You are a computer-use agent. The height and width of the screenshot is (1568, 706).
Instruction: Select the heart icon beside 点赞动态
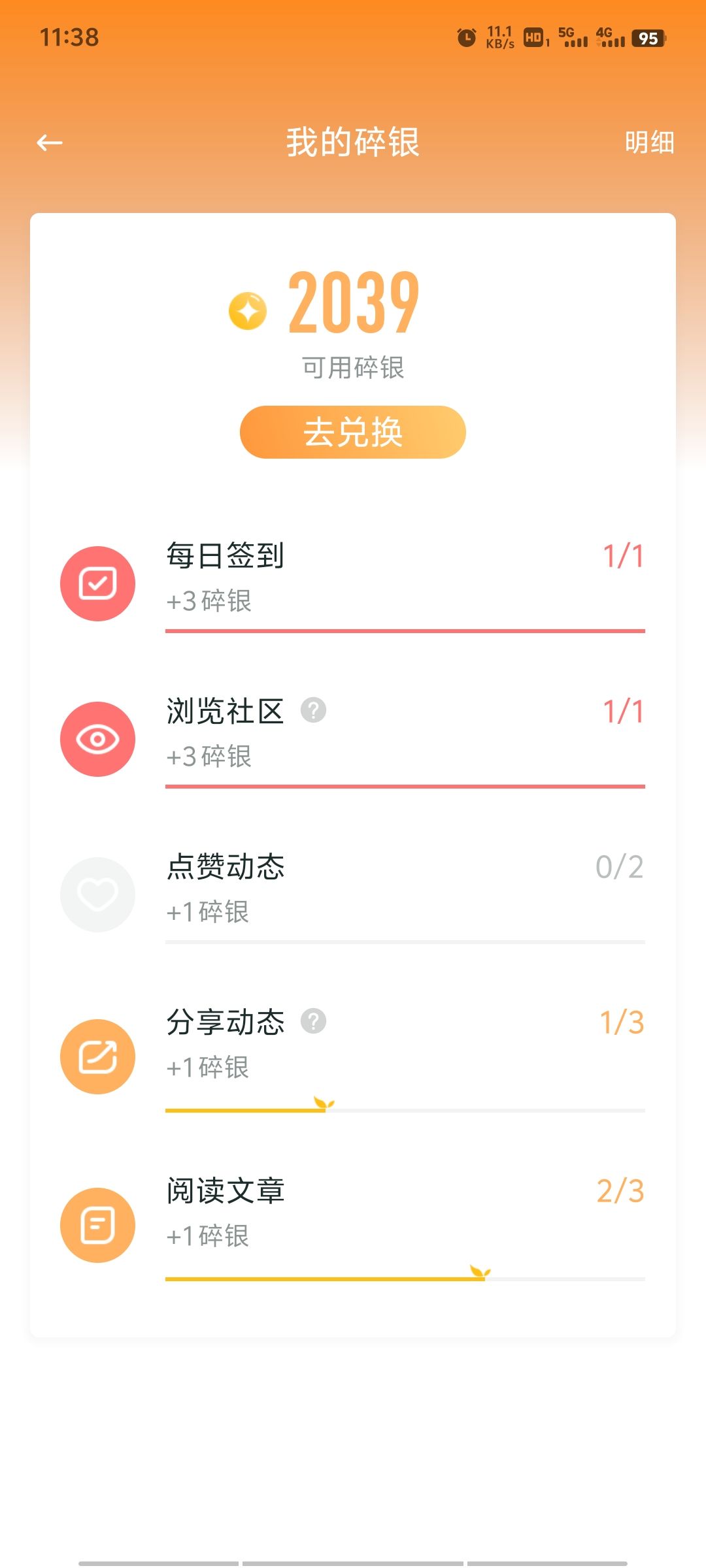click(97, 894)
